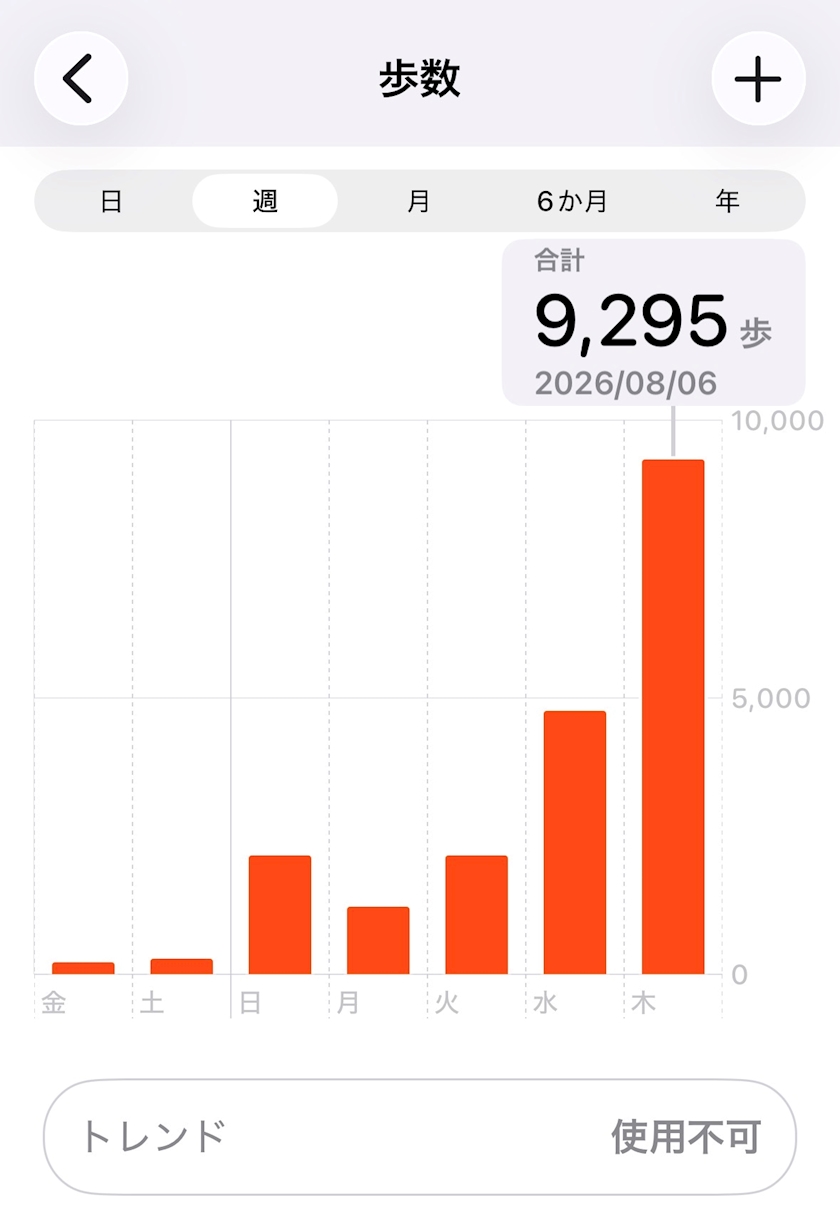The image size is (840, 1230).
Task: Select the 週 (week) segment
Action: click(265, 201)
